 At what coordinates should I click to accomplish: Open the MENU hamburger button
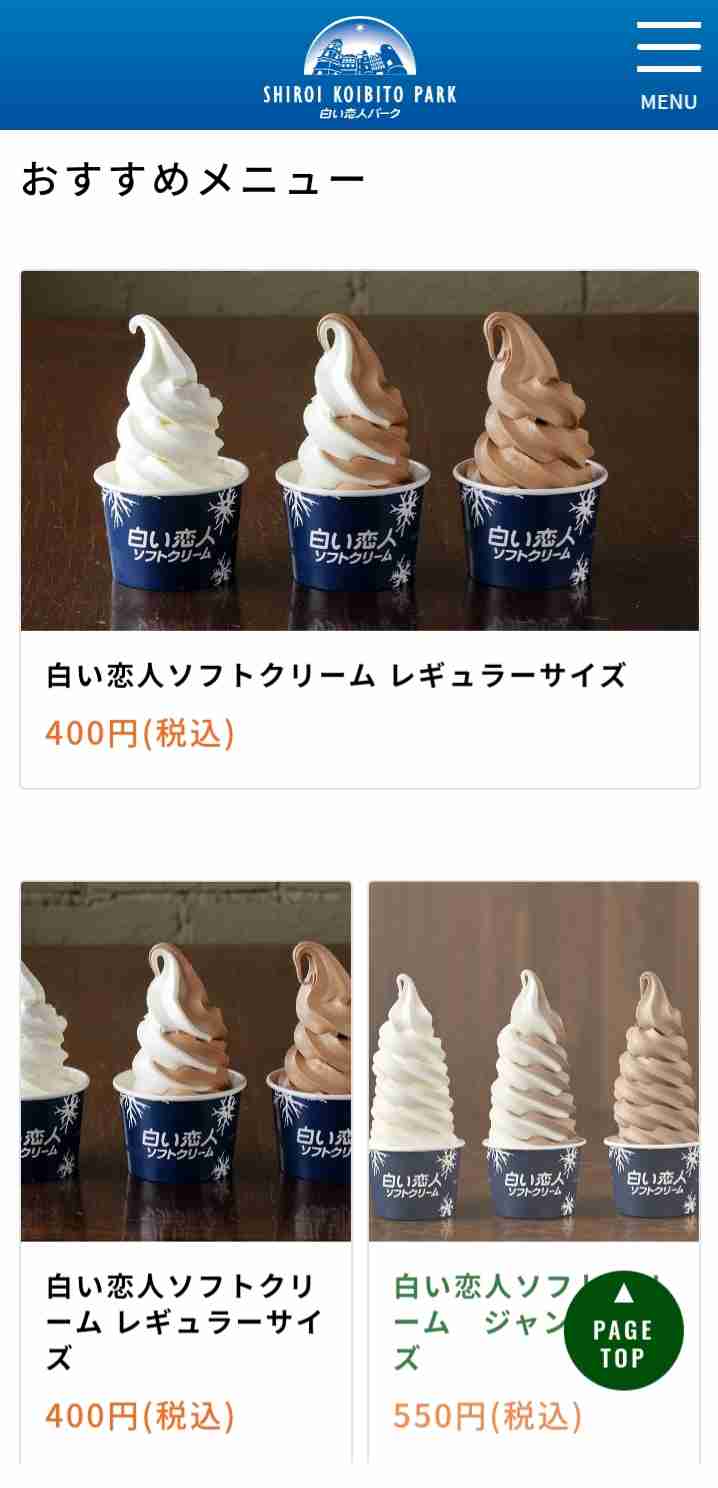point(669,66)
